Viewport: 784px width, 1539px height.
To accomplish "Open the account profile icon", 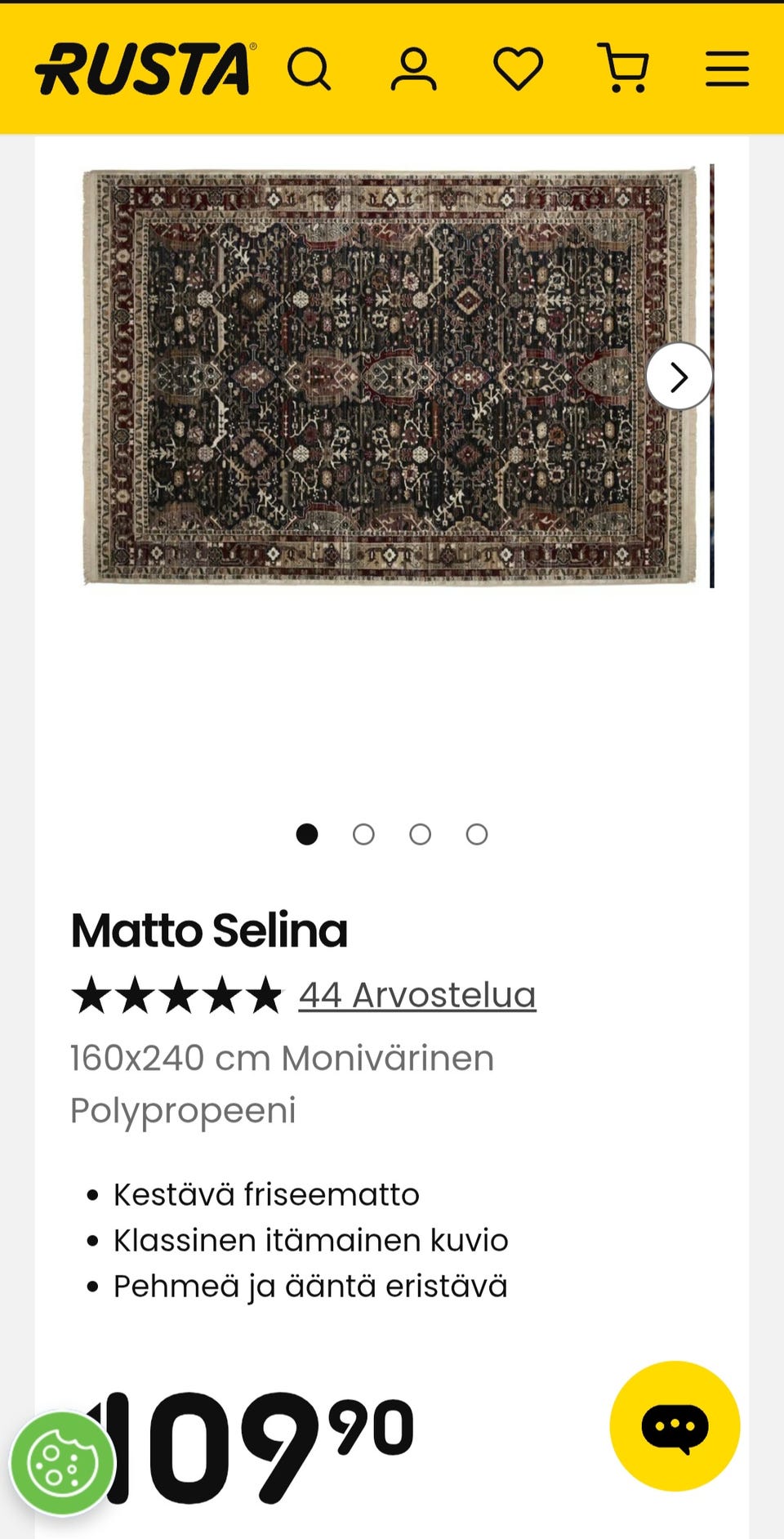I will [x=413, y=69].
